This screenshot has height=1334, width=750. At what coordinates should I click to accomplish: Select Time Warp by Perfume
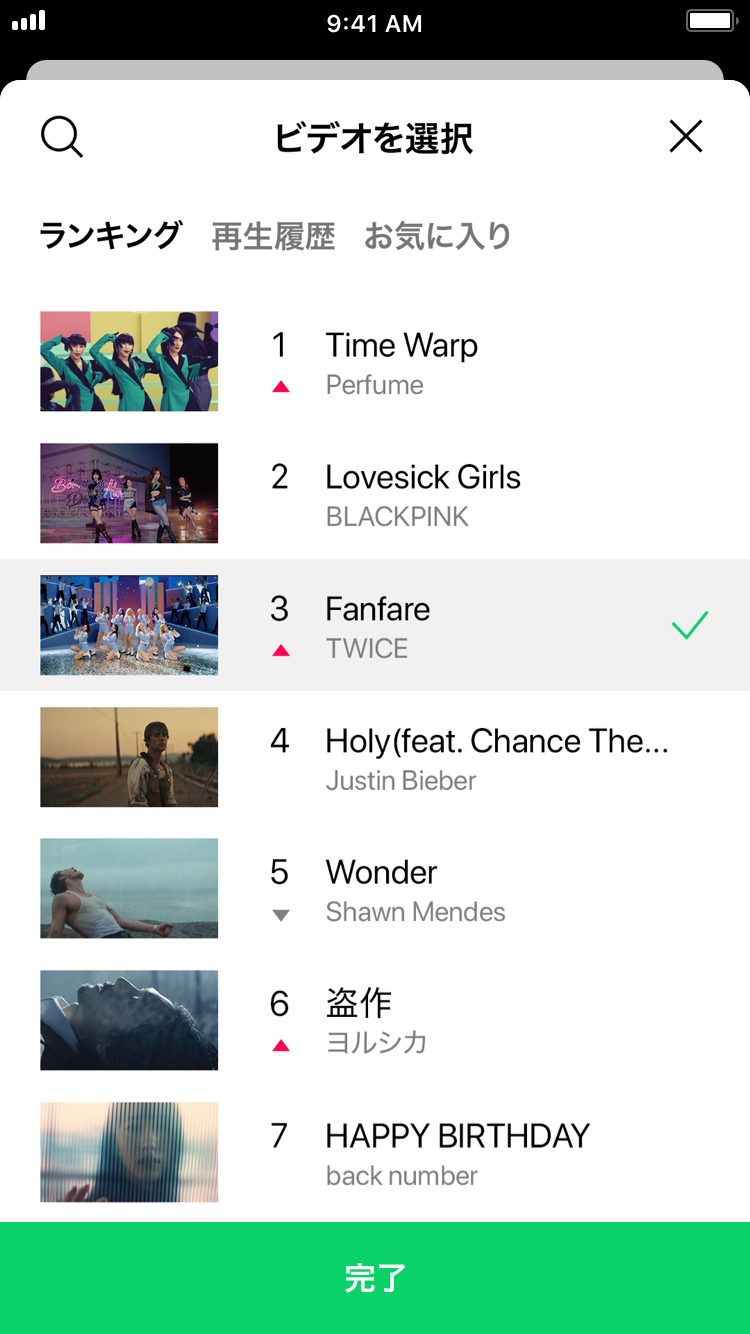pos(375,361)
